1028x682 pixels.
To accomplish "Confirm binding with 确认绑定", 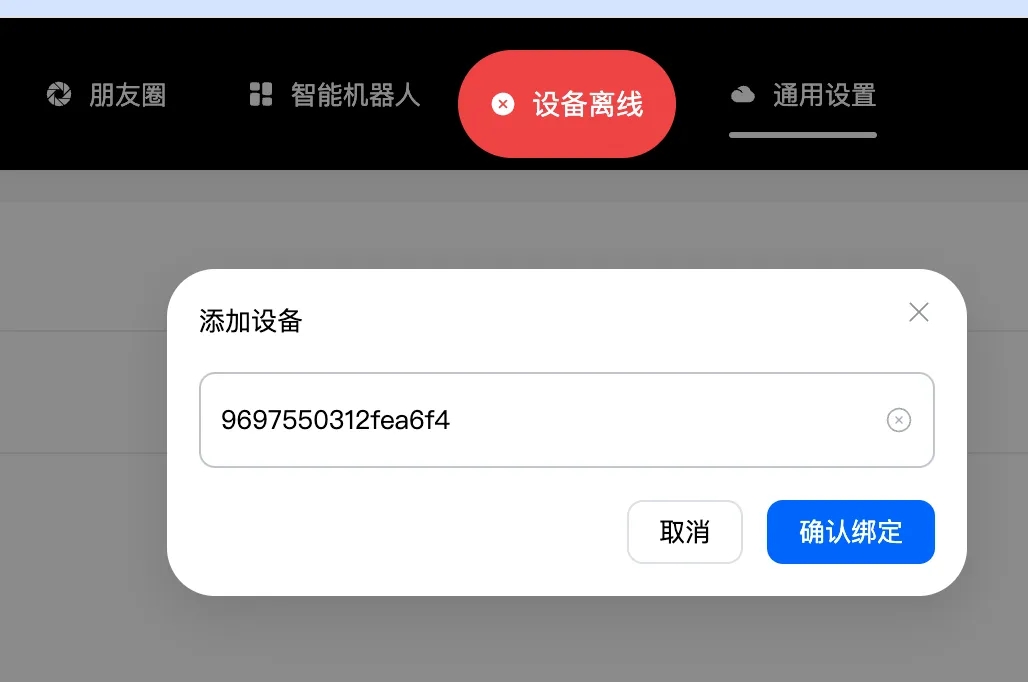I will tap(850, 532).
